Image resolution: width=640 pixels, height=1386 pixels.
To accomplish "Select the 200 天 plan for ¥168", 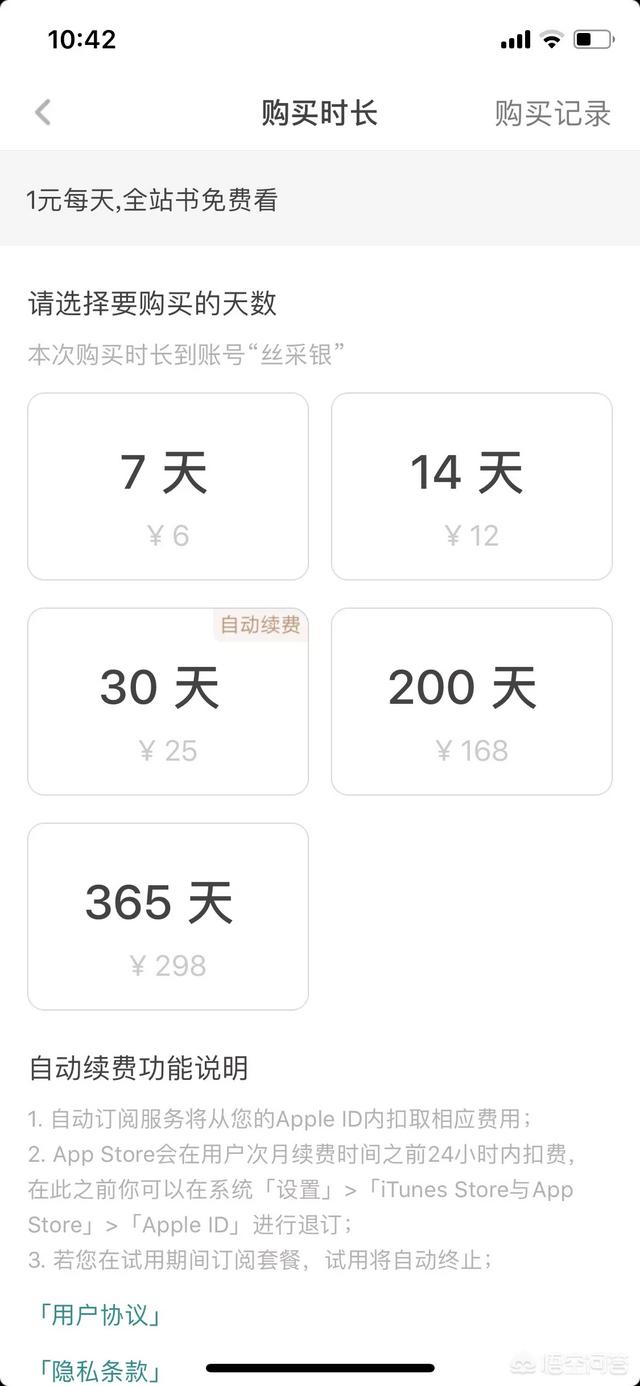I will 472,701.
